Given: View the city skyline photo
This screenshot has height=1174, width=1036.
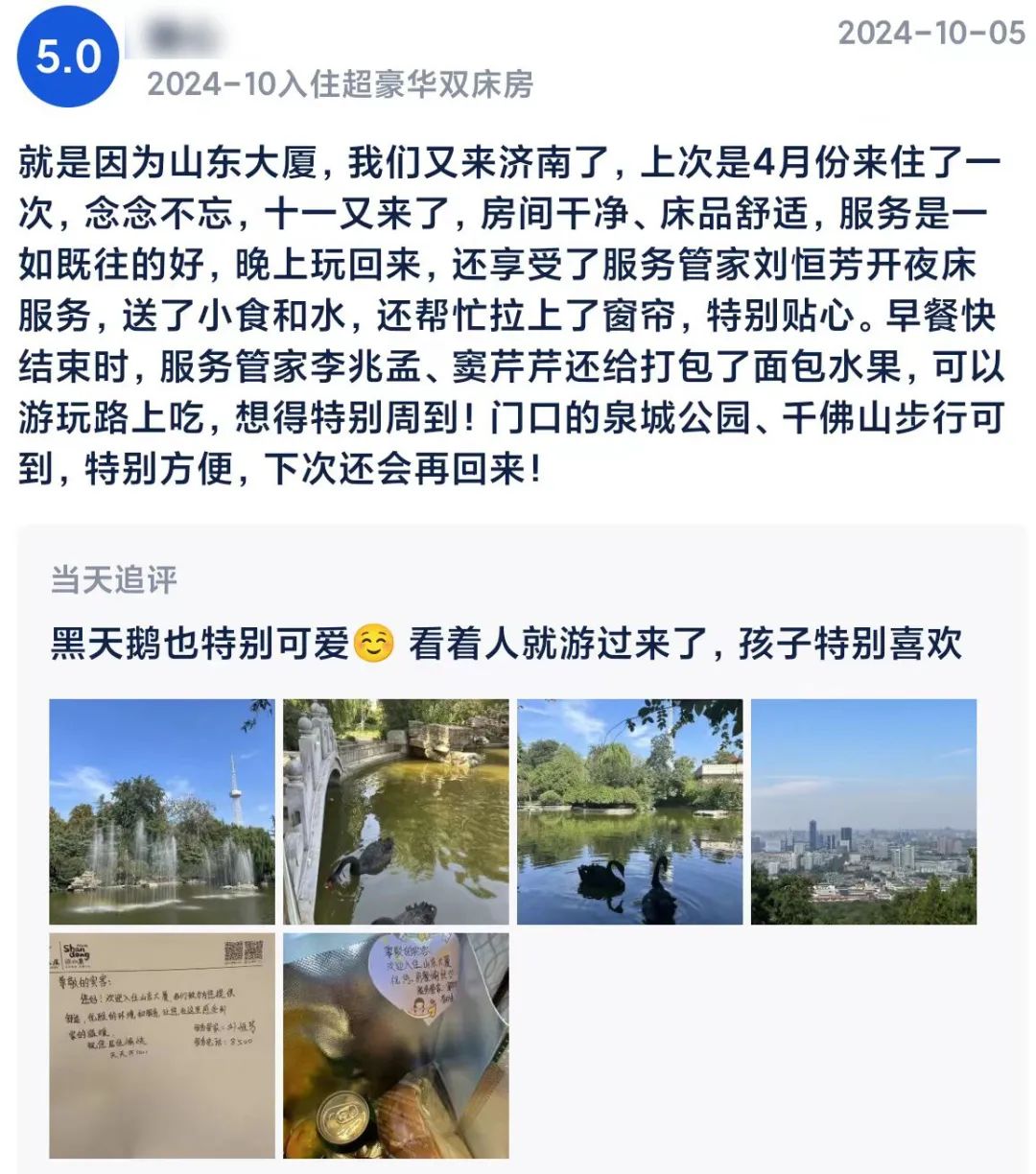Looking at the screenshot, I should pyautogui.click(x=863, y=811).
